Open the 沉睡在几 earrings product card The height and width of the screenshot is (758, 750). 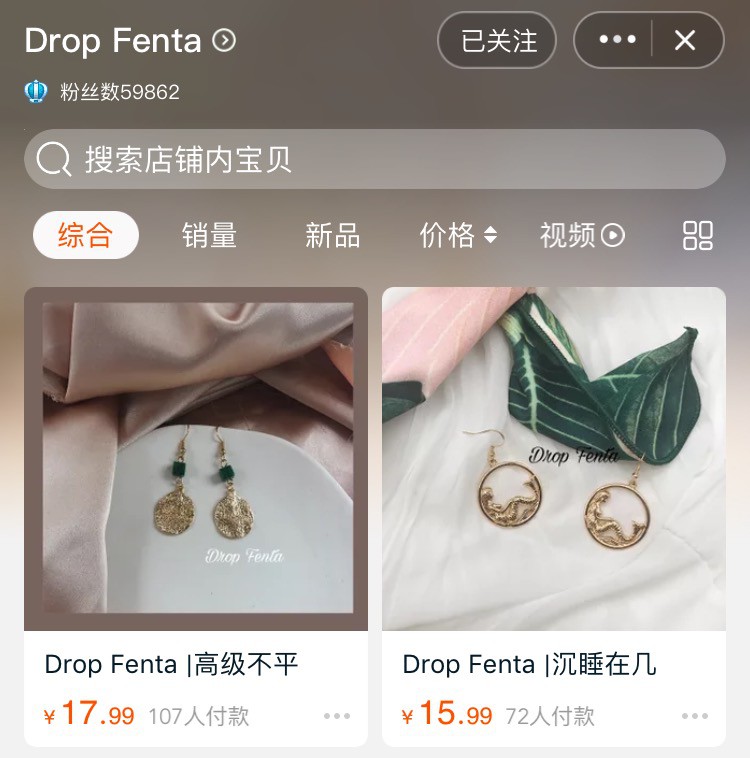(x=554, y=460)
